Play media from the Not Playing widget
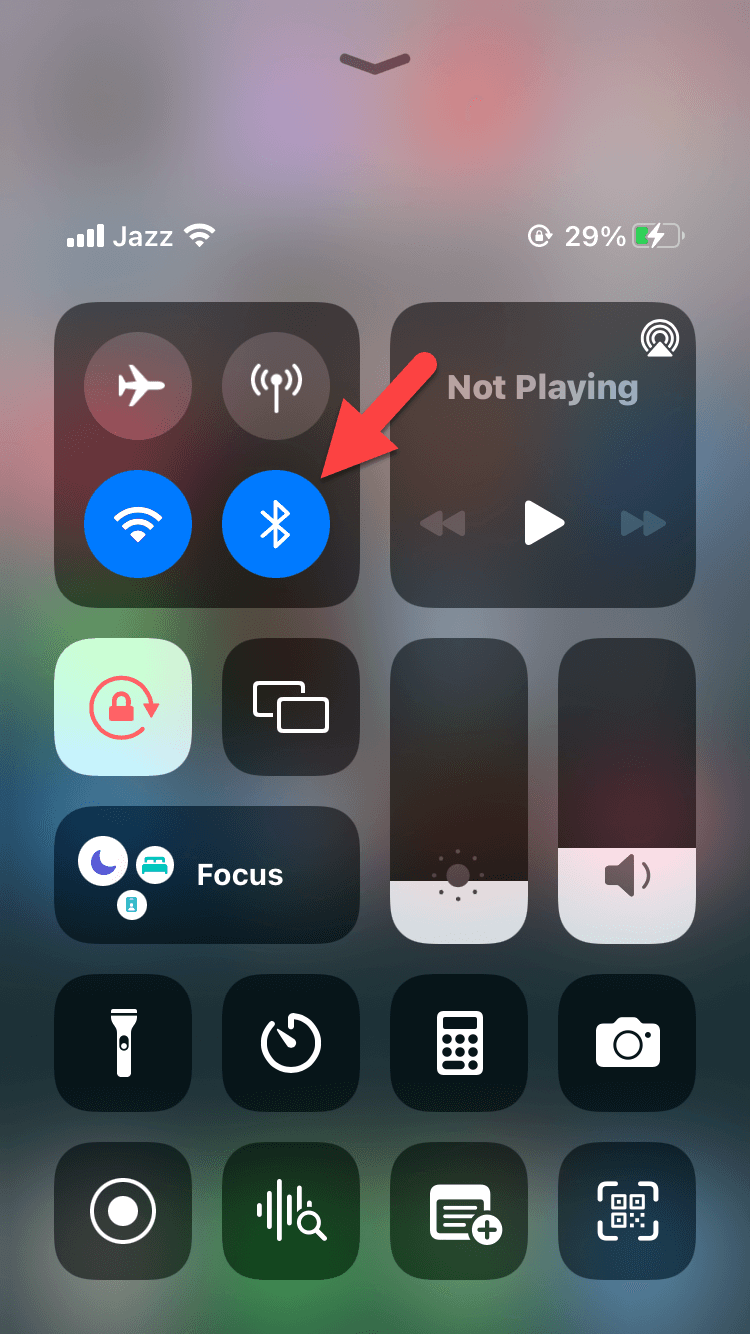 point(543,523)
